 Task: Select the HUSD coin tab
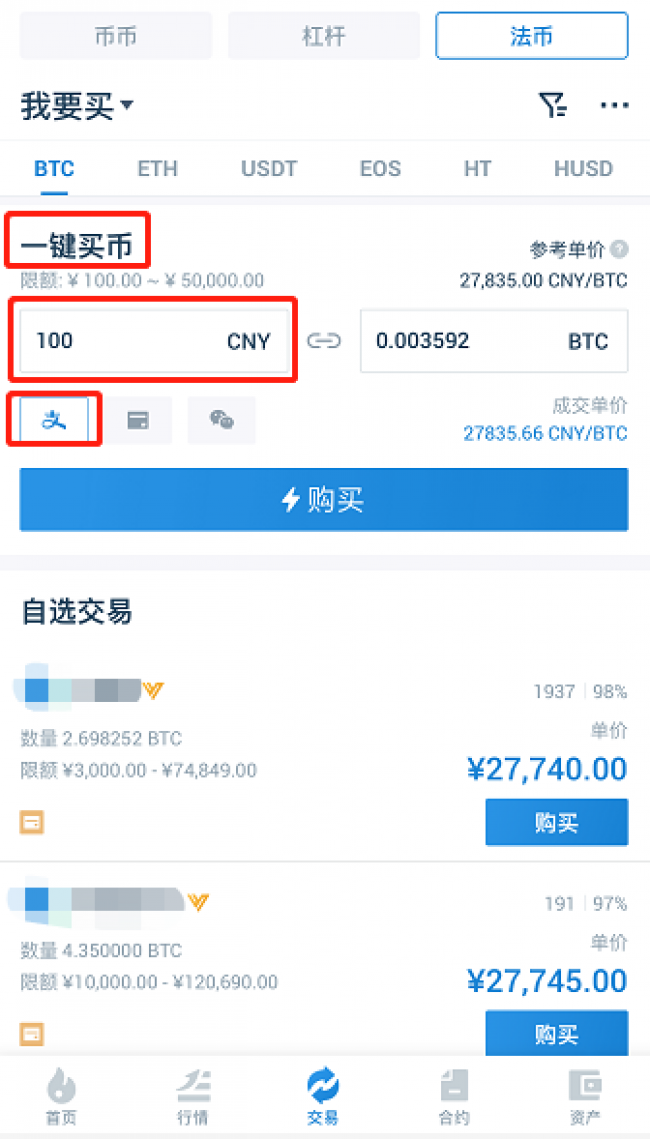[x=583, y=169]
